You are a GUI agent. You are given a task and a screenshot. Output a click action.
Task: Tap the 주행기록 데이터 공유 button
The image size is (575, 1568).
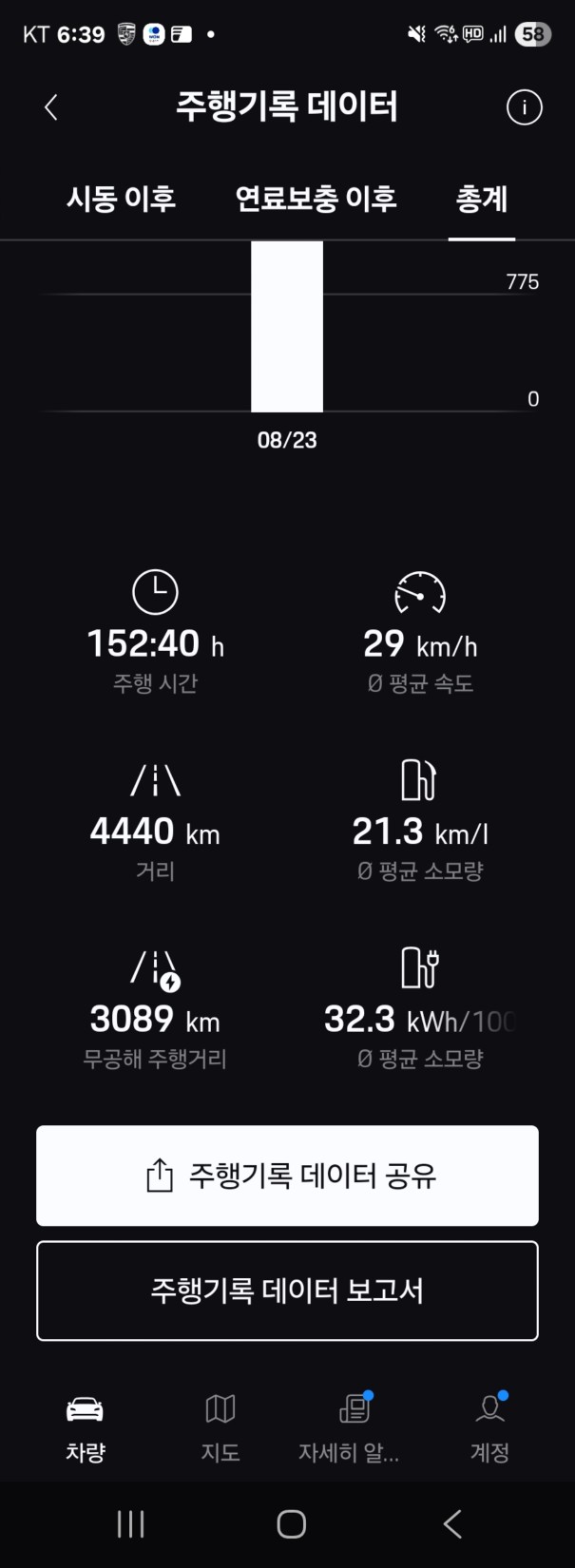coord(287,1176)
